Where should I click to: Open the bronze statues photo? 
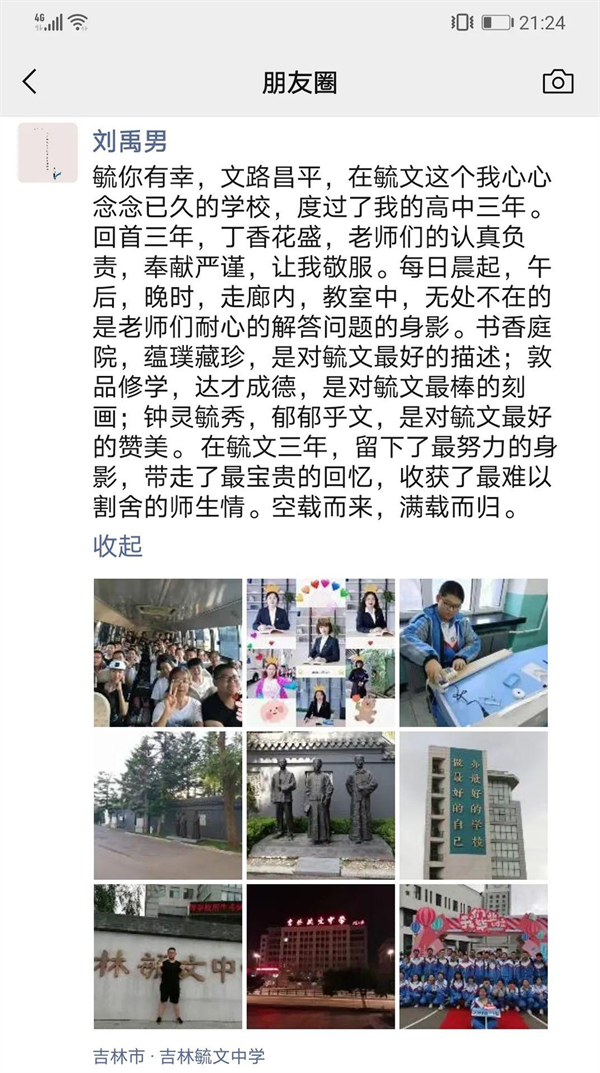pyautogui.click(x=321, y=805)
